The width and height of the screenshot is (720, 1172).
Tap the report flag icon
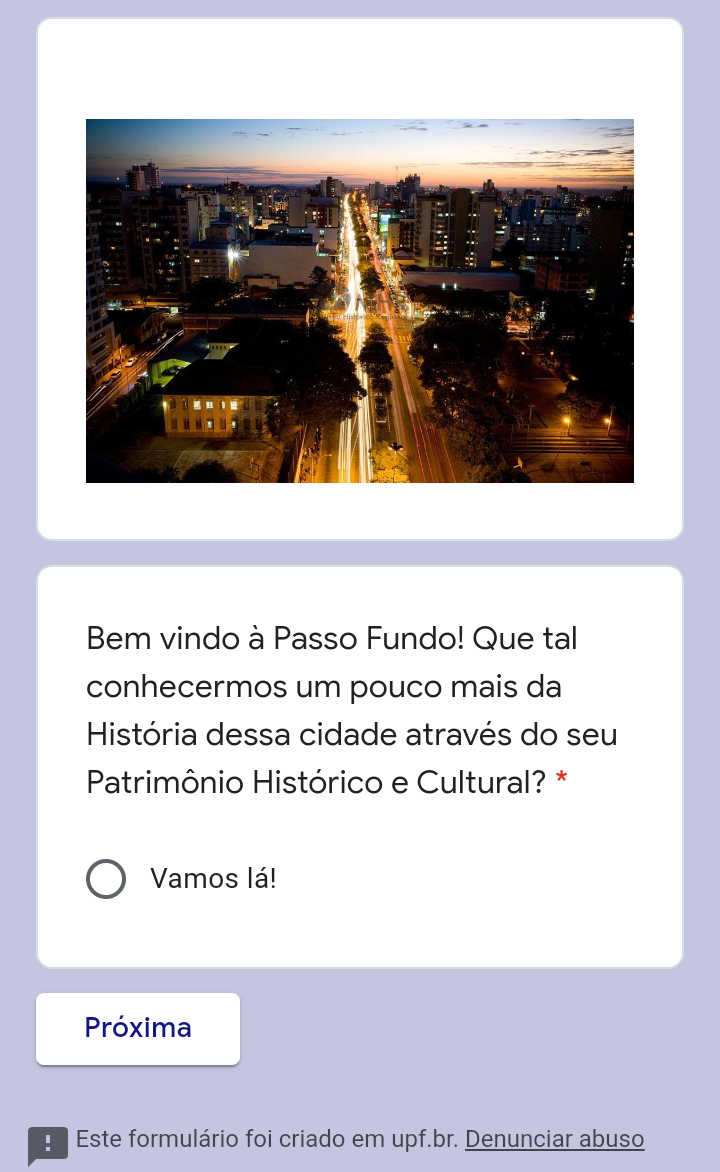click(48, 1144)
